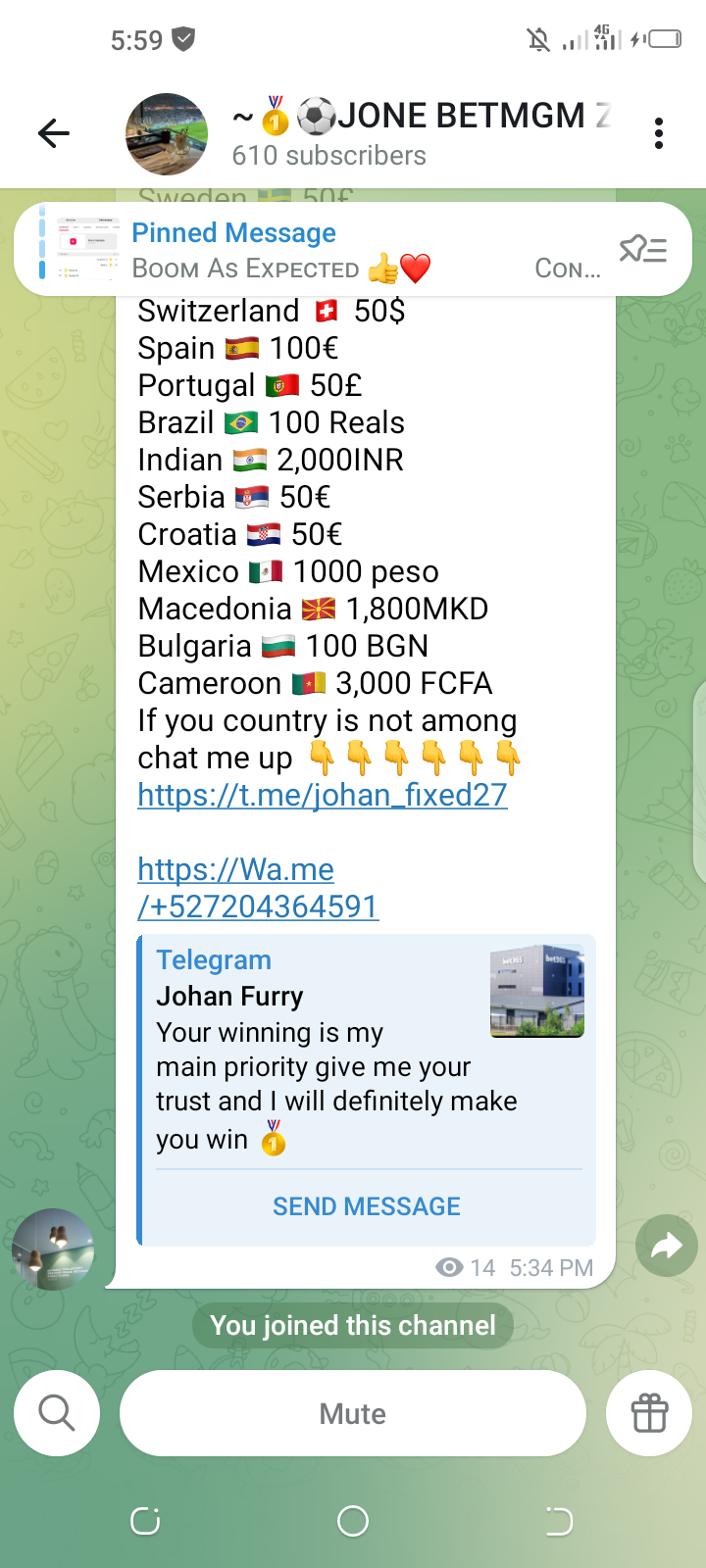706x1568 pixels.
Task: Forward the post with share arrow
Action: pos(666,1246)
